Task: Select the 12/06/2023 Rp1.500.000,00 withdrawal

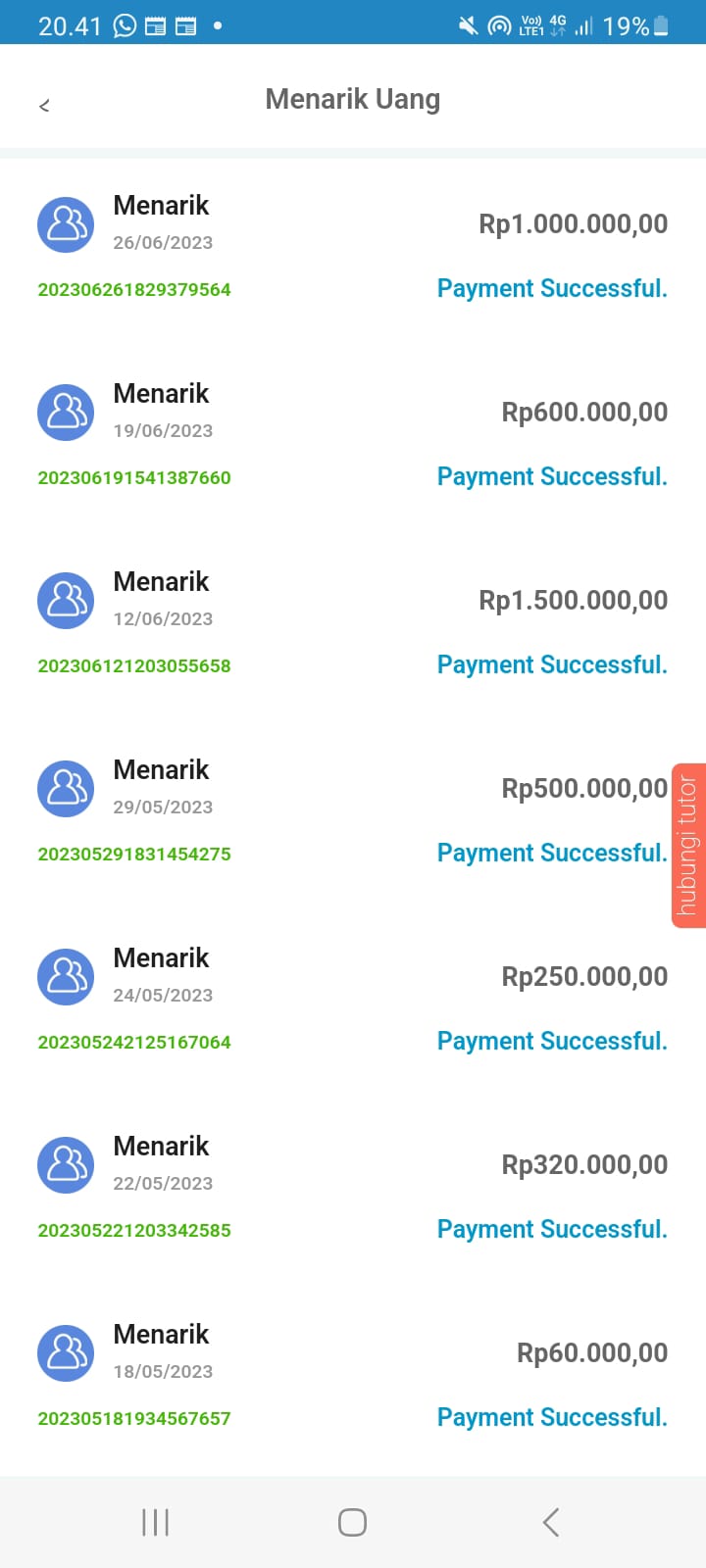Action: click(x=353, y=623)
